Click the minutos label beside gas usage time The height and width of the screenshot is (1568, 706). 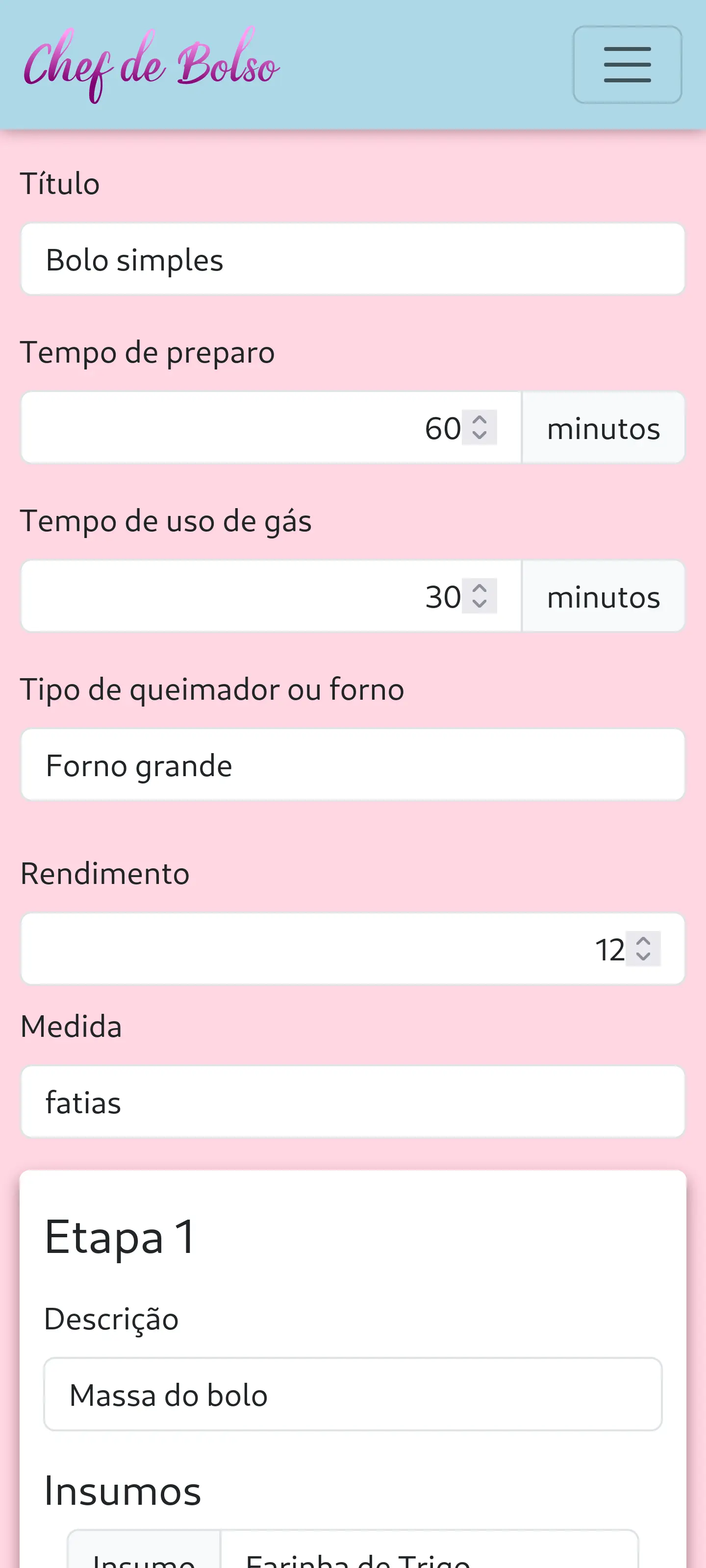pyautogui.click(x=604, y=595)
